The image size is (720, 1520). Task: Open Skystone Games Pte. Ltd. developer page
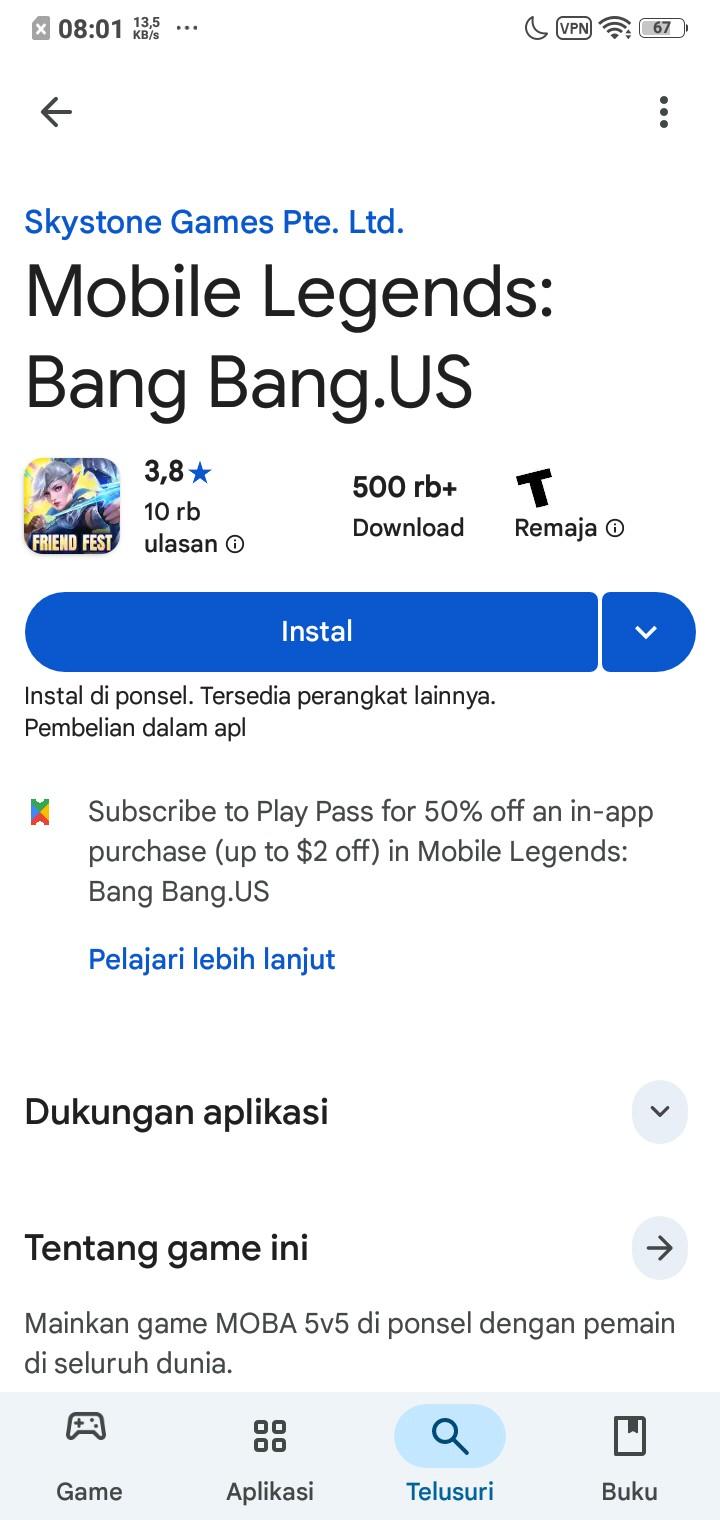click(x=214, y=221)
